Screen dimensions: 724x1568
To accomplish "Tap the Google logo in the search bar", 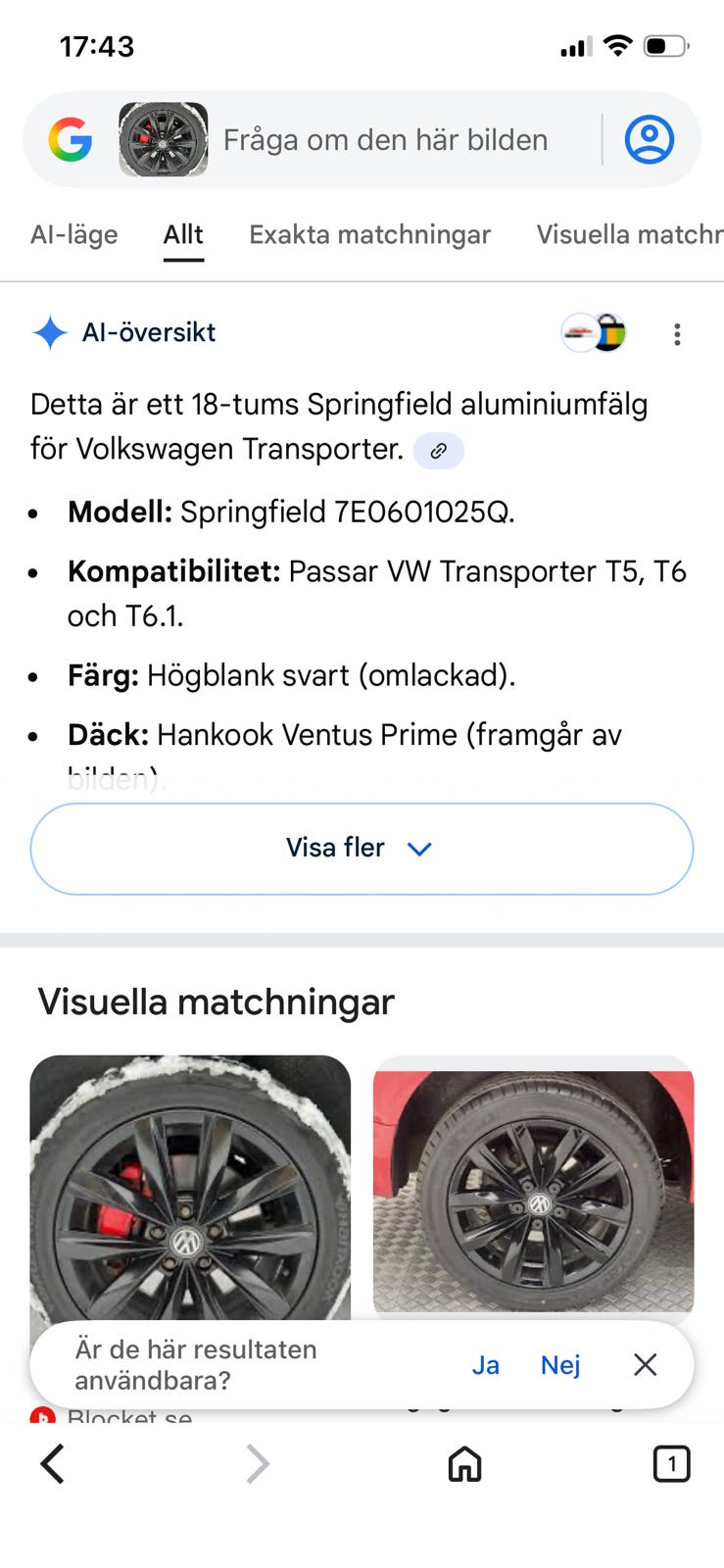I will tap(71, 139).
